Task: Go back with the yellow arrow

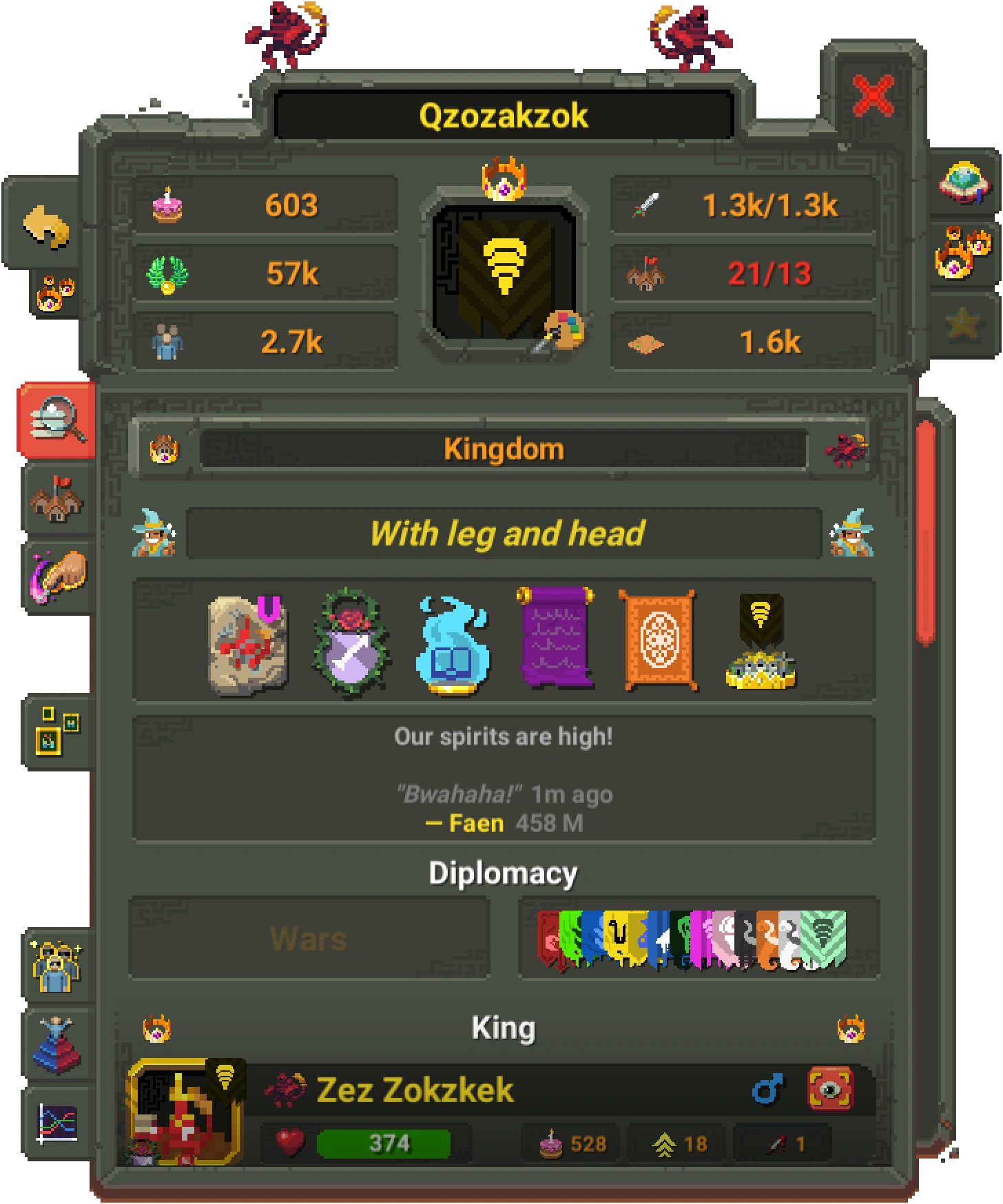Action: 46,227
